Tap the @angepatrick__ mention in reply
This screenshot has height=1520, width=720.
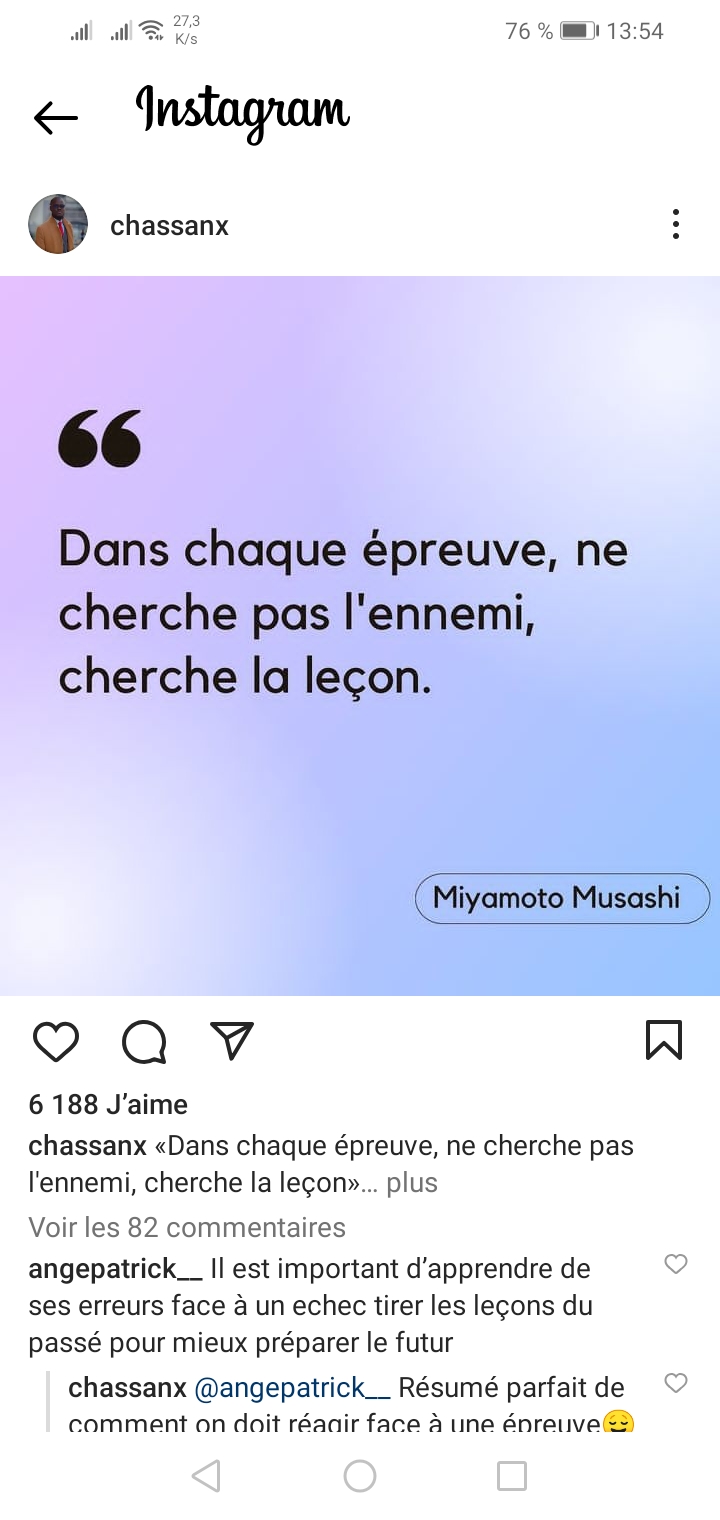[291, 1389]
